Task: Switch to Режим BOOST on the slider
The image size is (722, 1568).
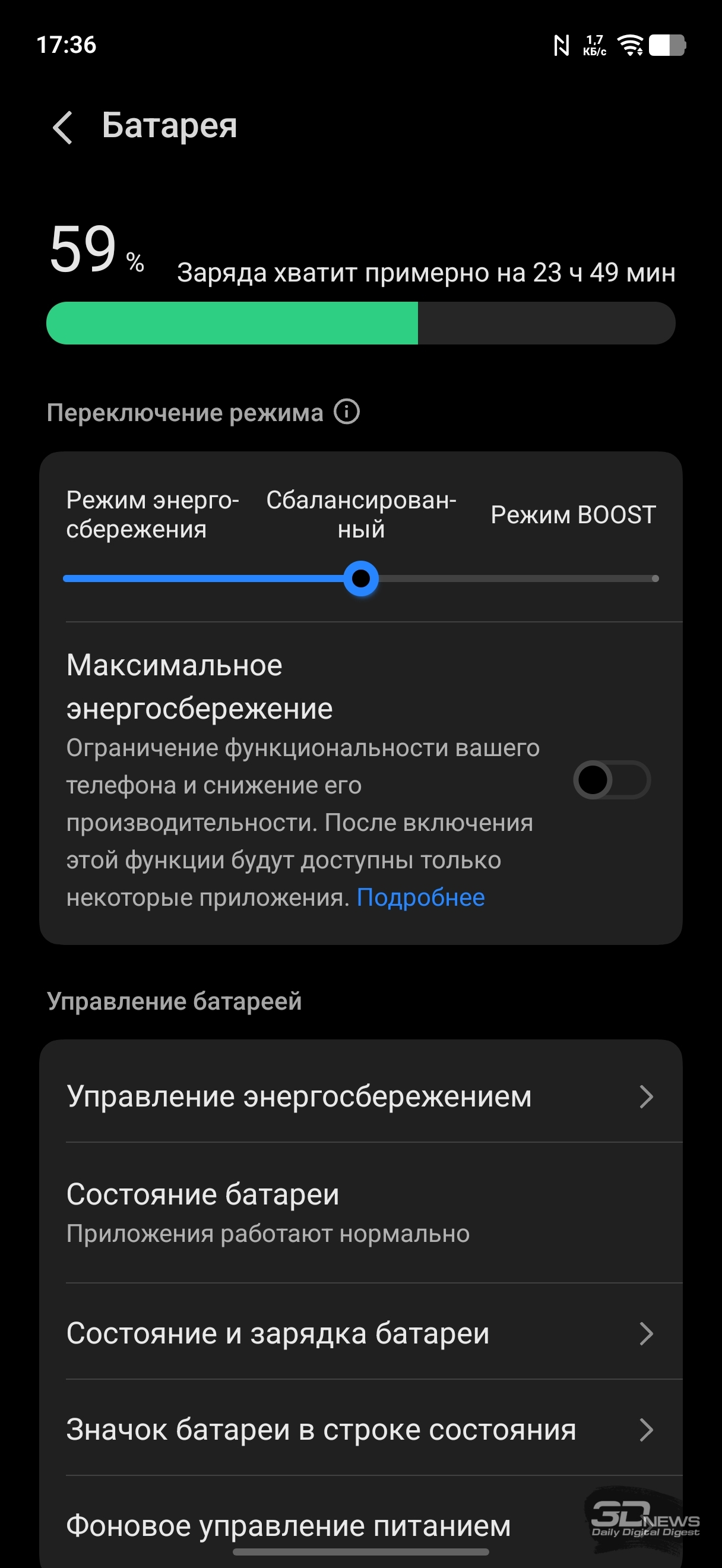Action: click(654, 578)
